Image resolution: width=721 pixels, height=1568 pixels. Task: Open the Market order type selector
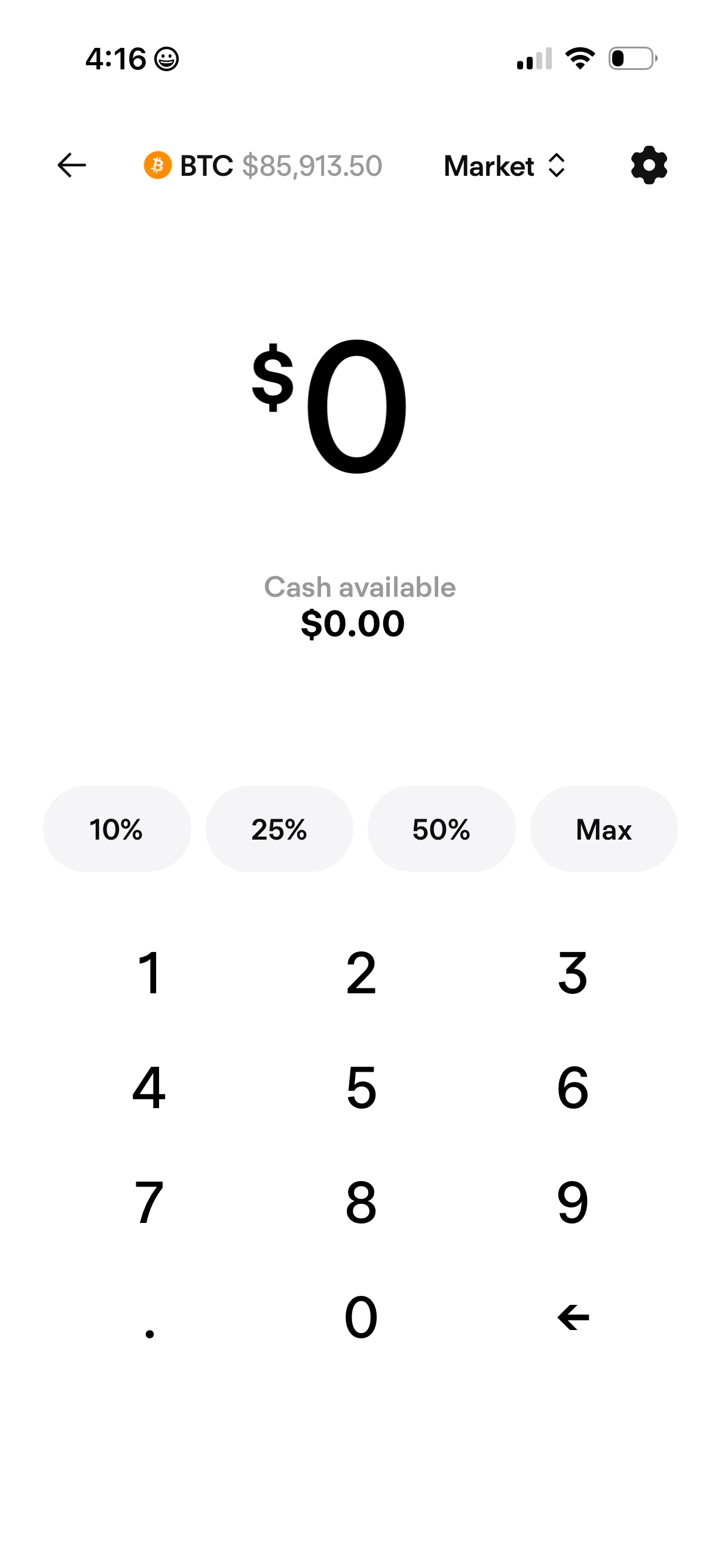point(489,166)
